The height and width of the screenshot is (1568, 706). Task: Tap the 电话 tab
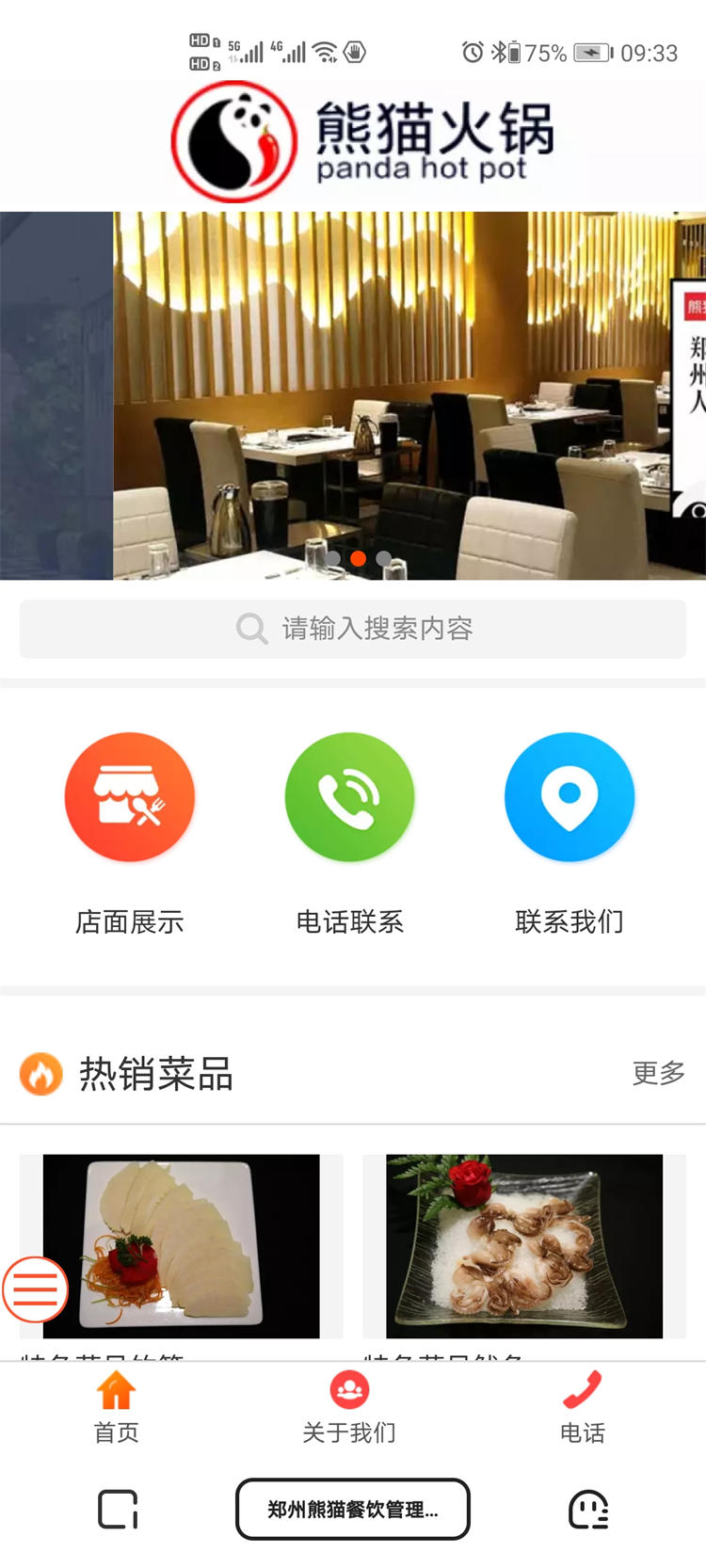tap(583, 1408)
